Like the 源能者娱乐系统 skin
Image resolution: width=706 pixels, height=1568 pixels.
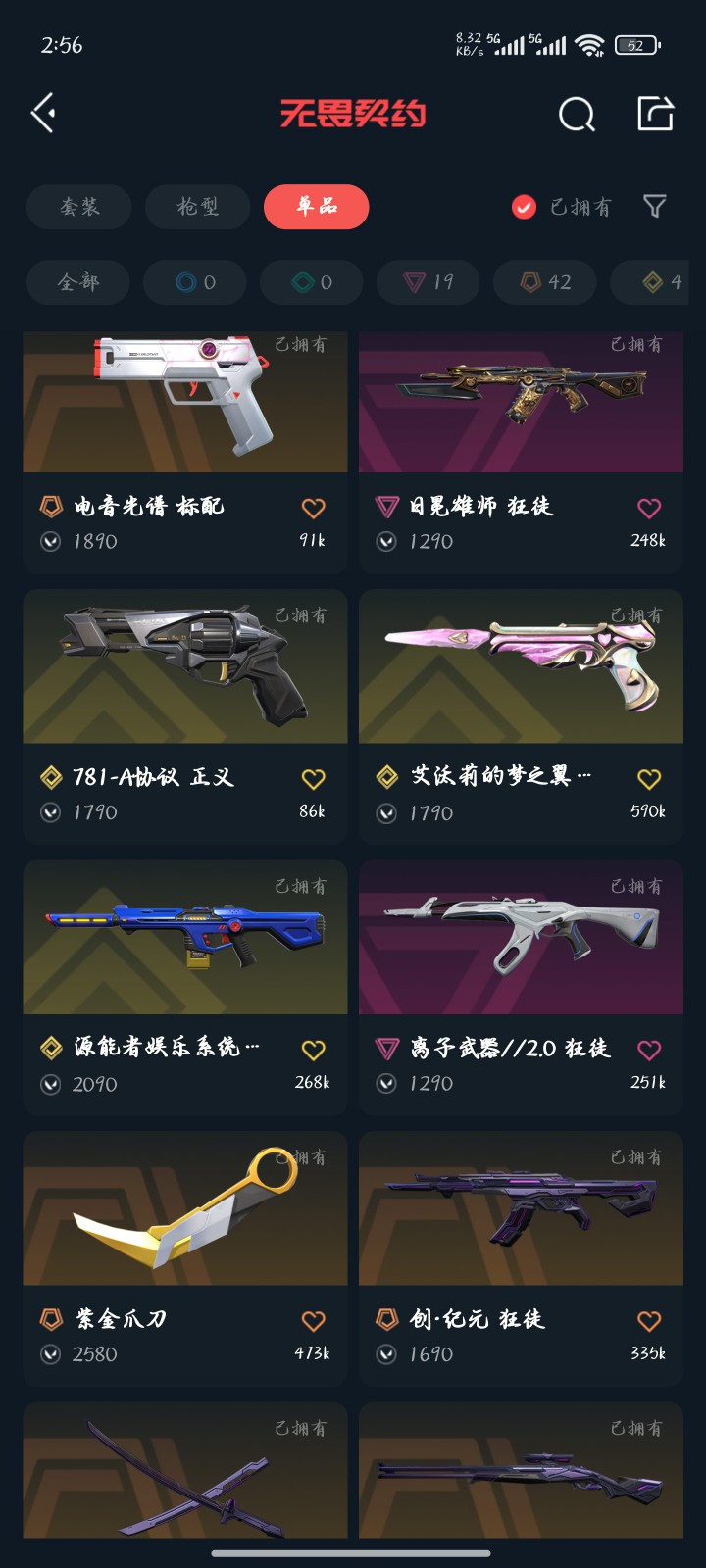click(x=313, y=1050)
